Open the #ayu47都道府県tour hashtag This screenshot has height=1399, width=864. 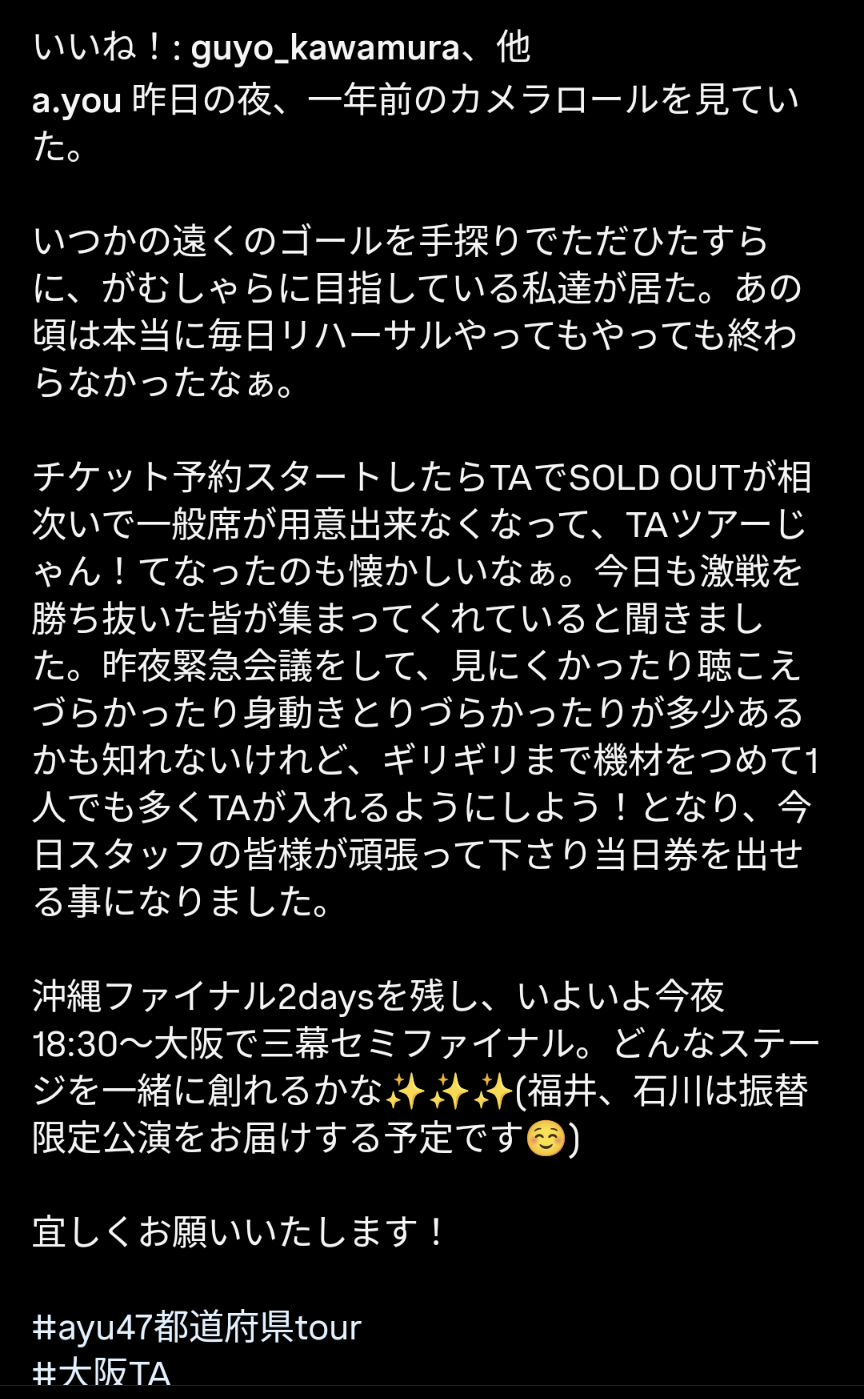pyautogui.click(x=196, y=1328)
